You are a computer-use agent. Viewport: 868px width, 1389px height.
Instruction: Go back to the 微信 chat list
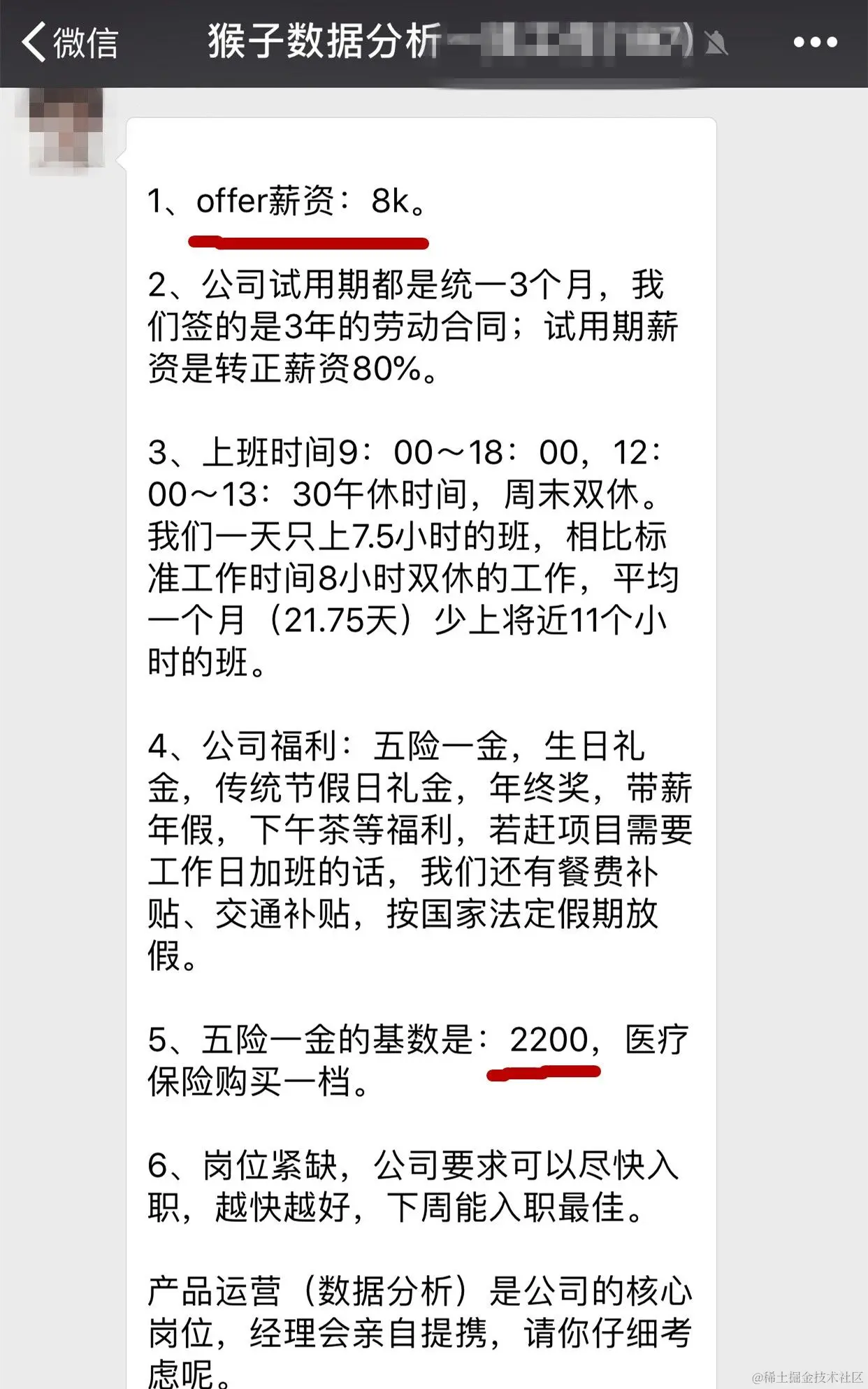68,42
